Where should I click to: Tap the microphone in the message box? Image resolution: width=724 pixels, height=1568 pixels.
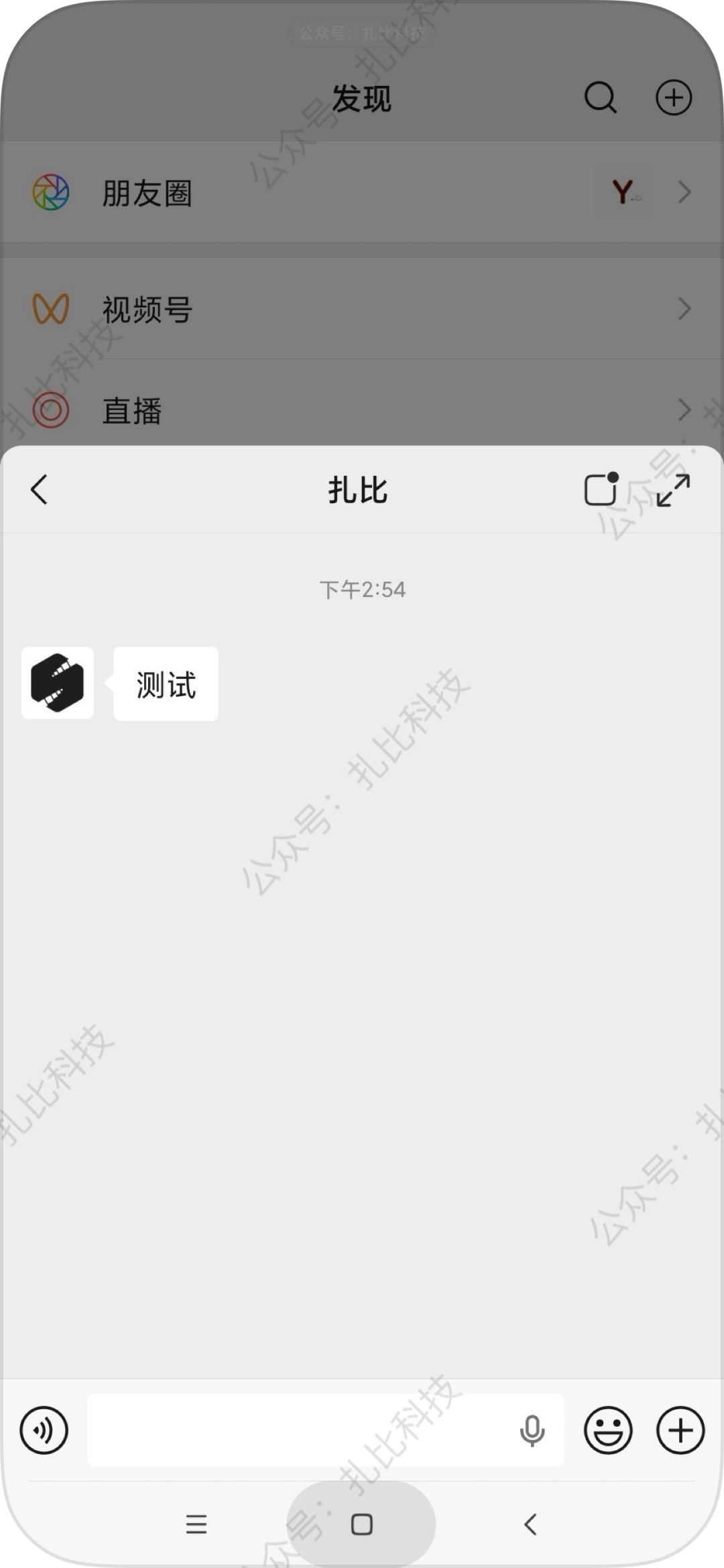[x=532, y=1431]
